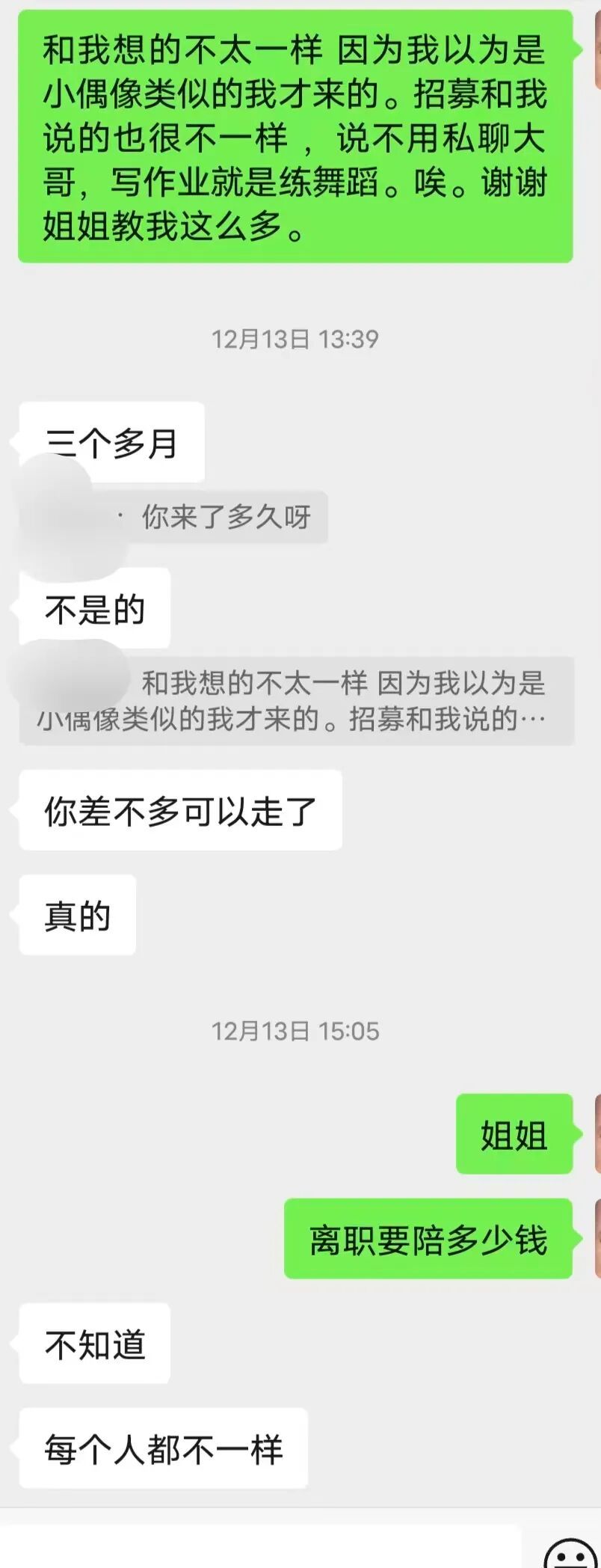This screenshot has width=601, height=1568.
Task: Click the 离职要陪多少钱 green bubble
Action: [428, 1238]
